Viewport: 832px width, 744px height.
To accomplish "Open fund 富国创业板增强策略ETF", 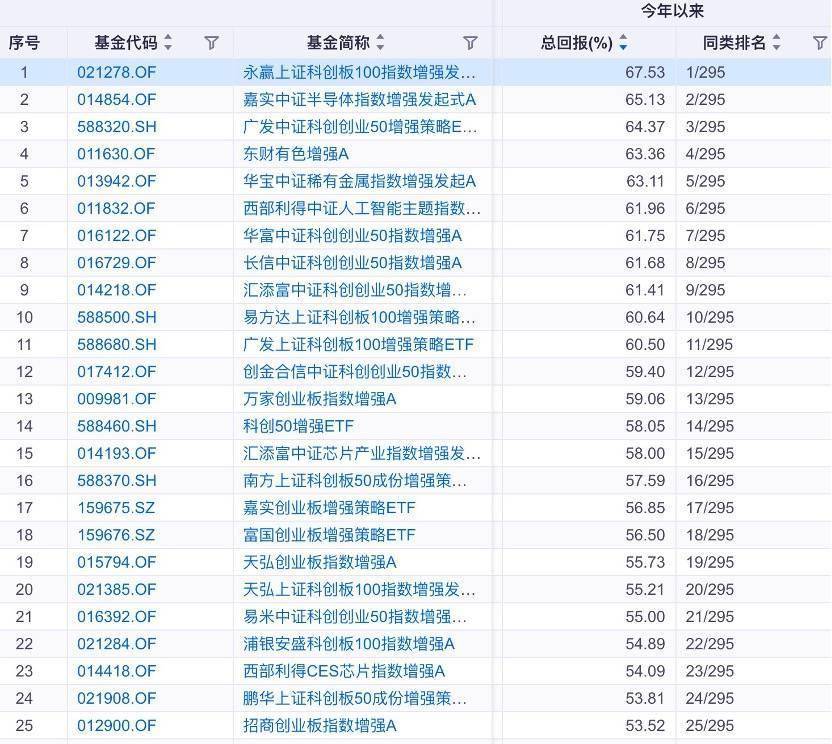I will (329, 534).
